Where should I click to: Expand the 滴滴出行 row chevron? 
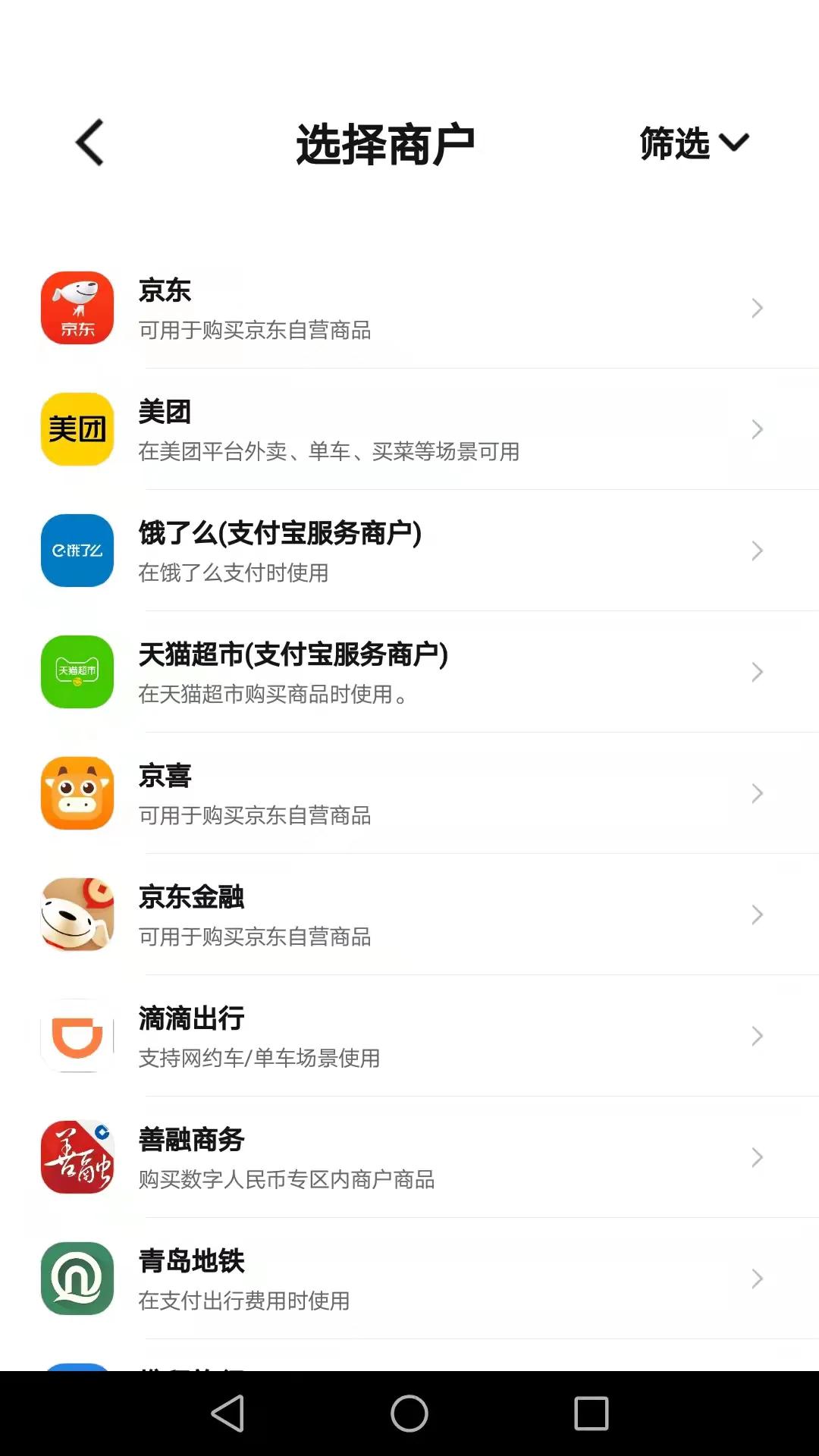click(757, 1036)
